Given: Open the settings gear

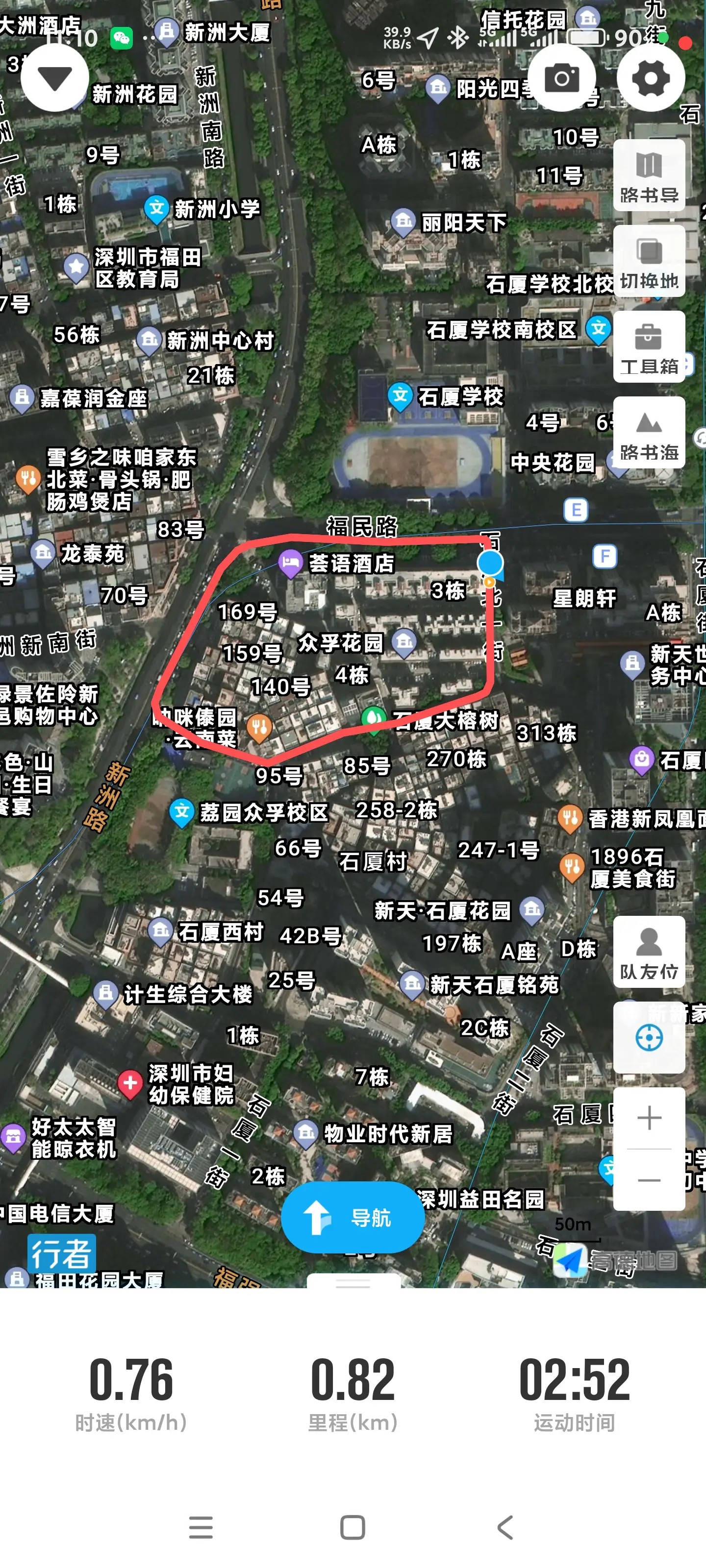Looking at the screenshot, I should [x=651, y=78].
